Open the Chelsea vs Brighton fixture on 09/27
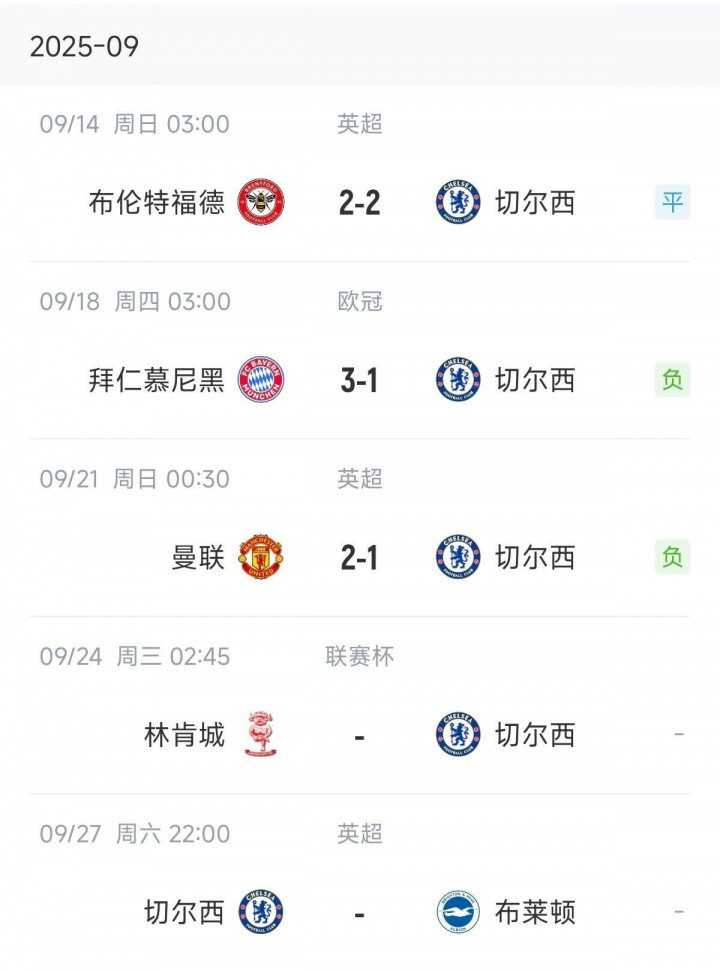The height and width of the screenshot is (970, 720). (x=359, y=912)
